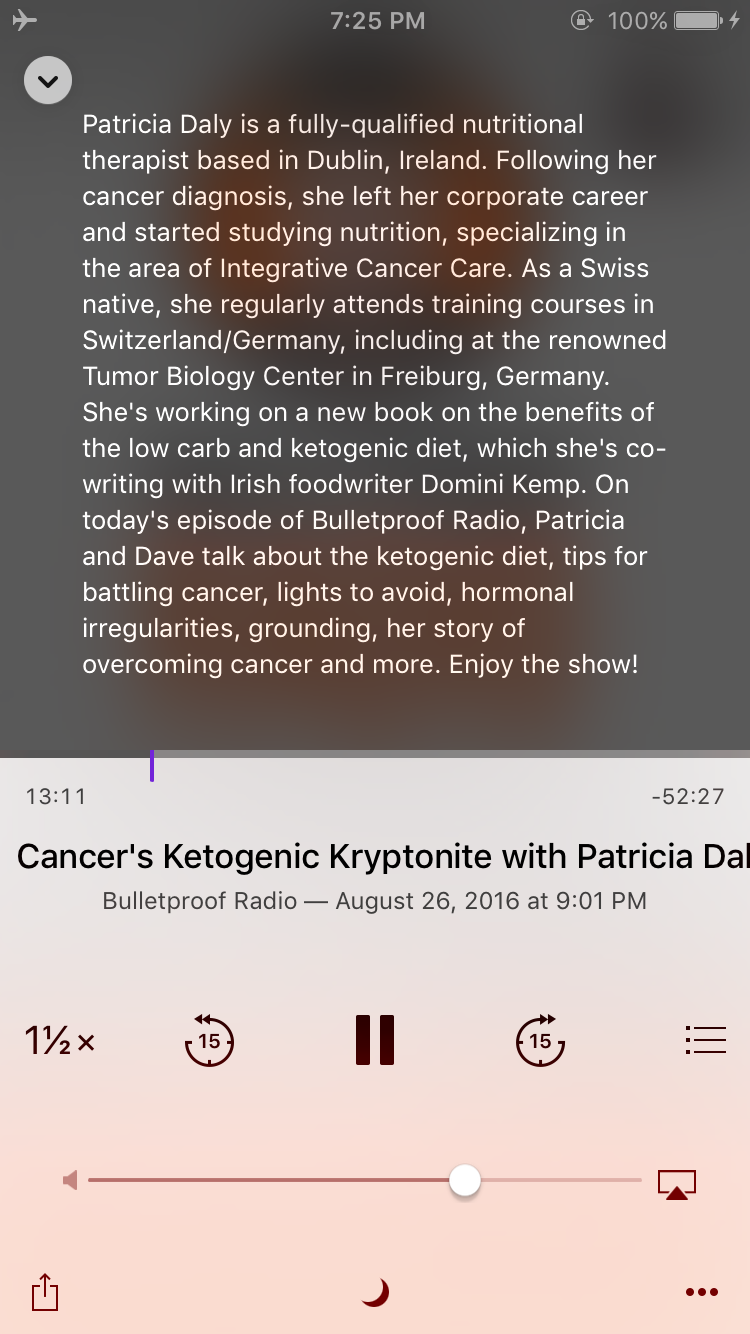Tap the playback progress bar
The width and height of the screenshot is (750, 1334).
pyautogui.click(x=400, y=755)
